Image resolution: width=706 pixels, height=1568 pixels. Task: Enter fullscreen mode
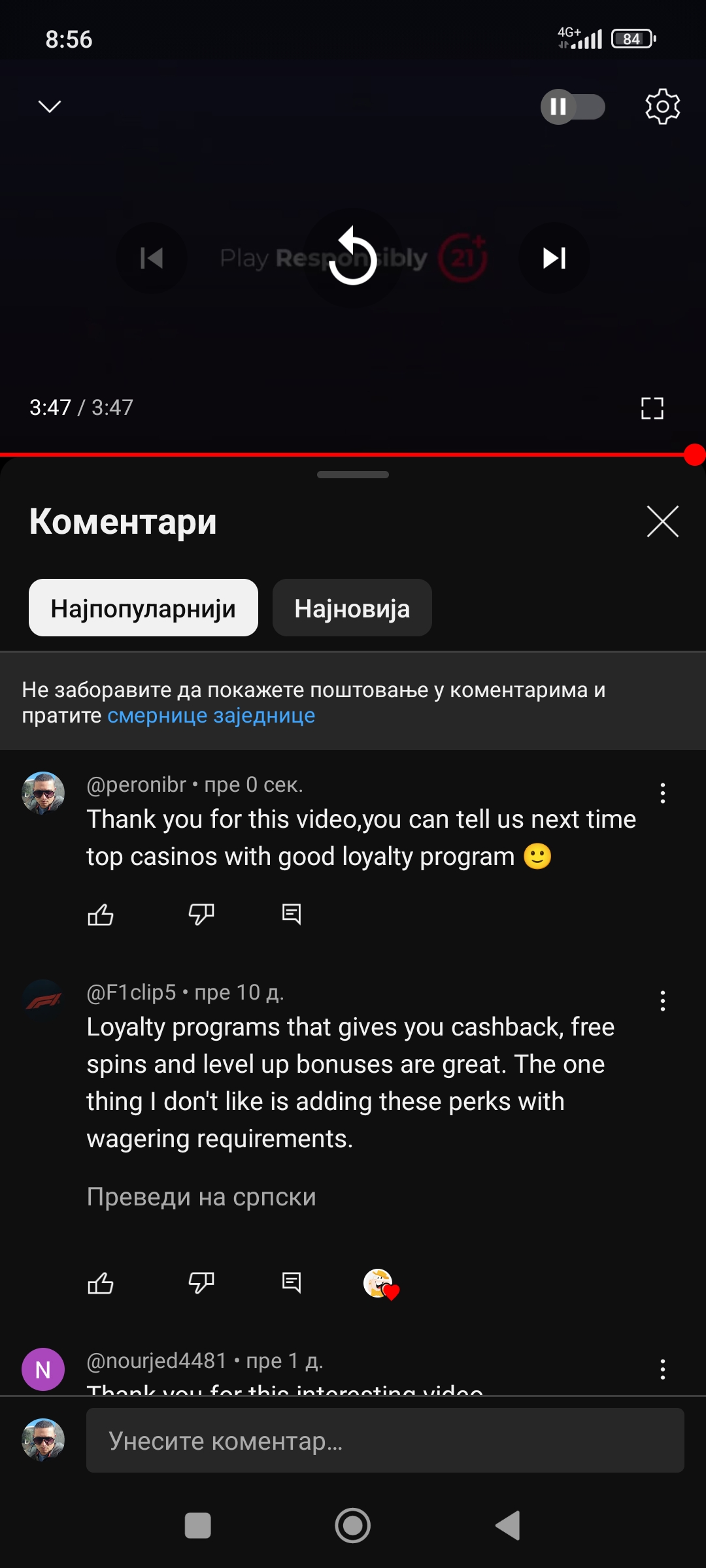652,408
